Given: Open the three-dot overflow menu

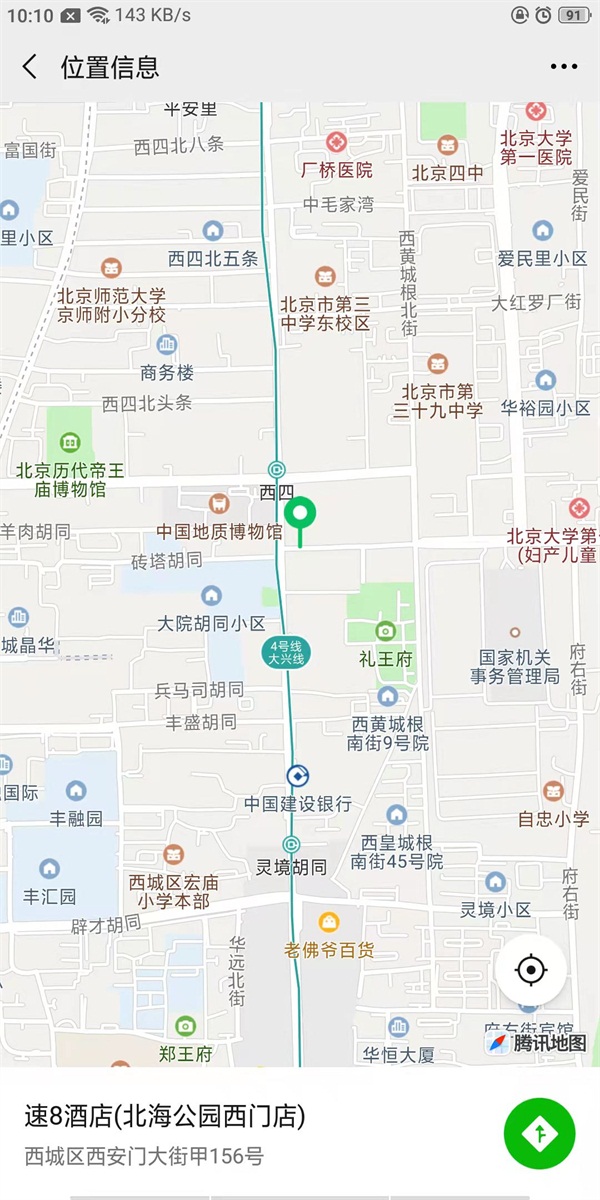Looking at the screenshot, I should (x=564, y=67).
